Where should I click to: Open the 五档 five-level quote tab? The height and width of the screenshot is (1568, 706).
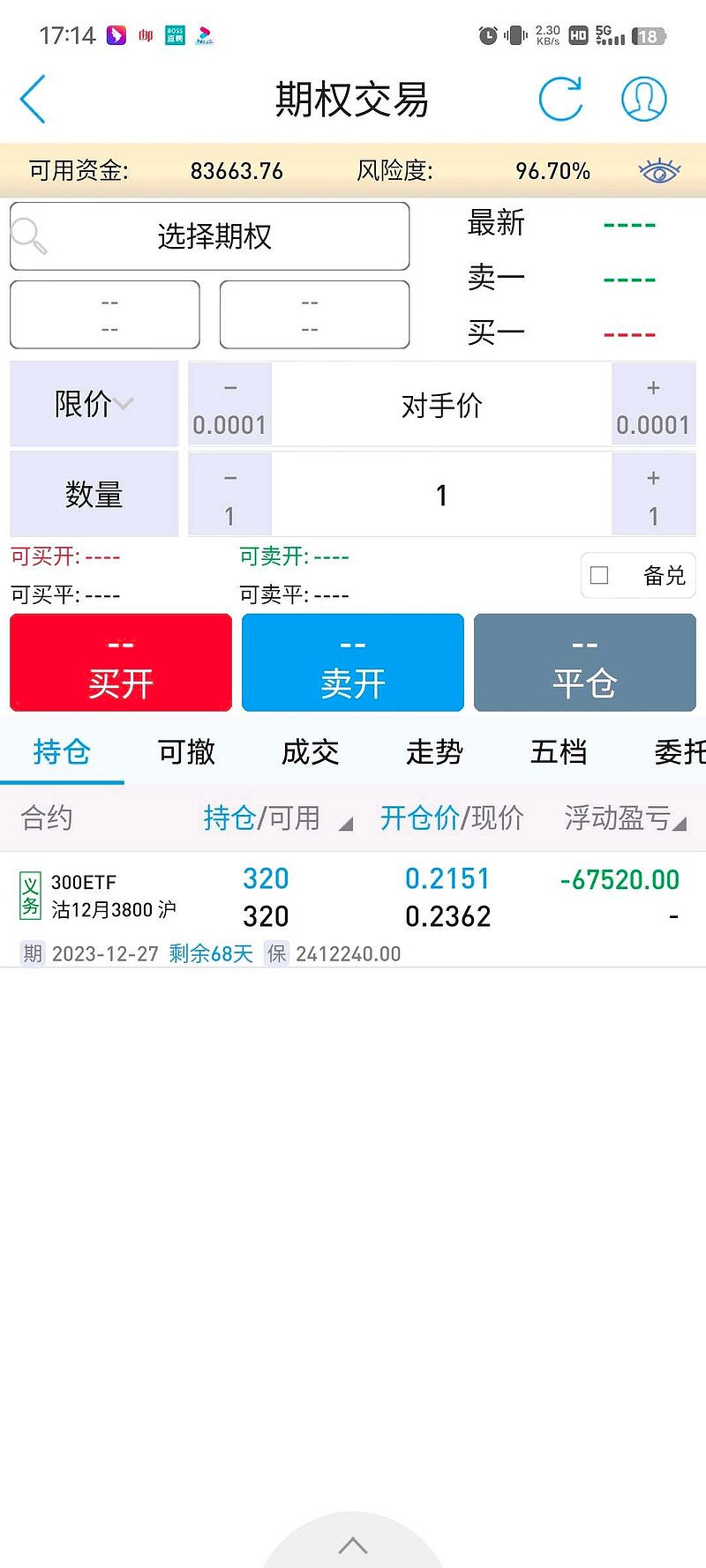(558, 752)
